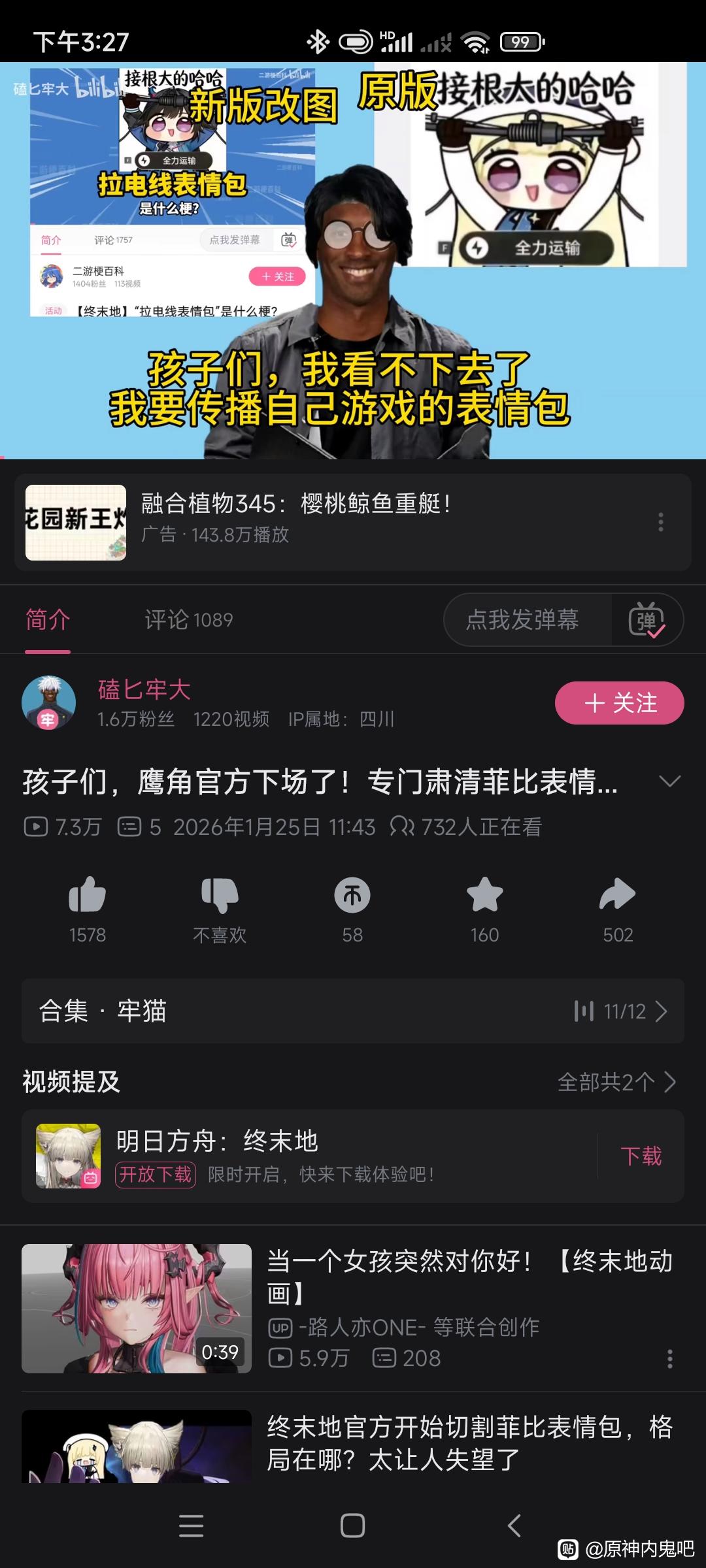Open the 合集 · 牢猫 collection row
Image resolution: width=706 pixels, height=1568 pixels.
[353, 1011]
